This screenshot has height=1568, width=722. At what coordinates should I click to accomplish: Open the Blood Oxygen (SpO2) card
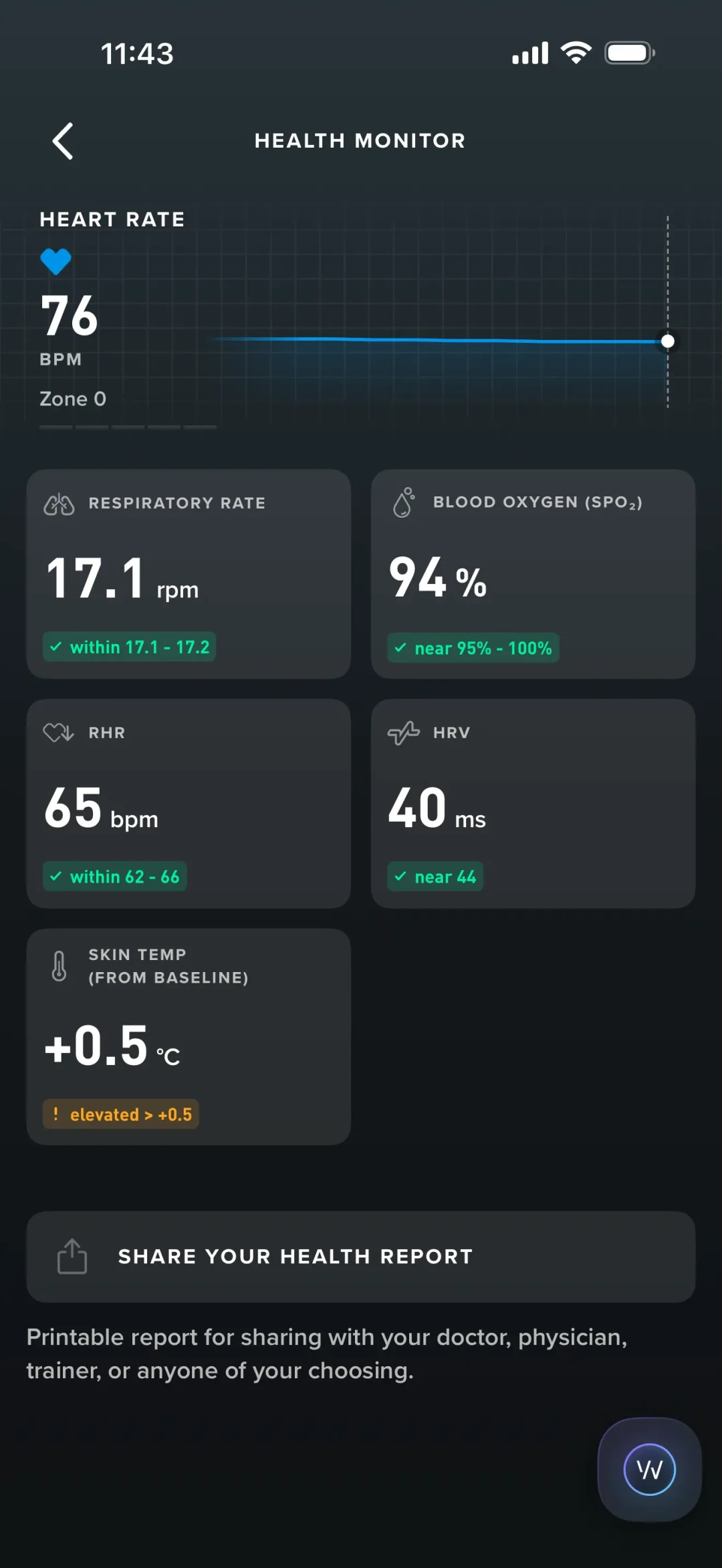533,574
